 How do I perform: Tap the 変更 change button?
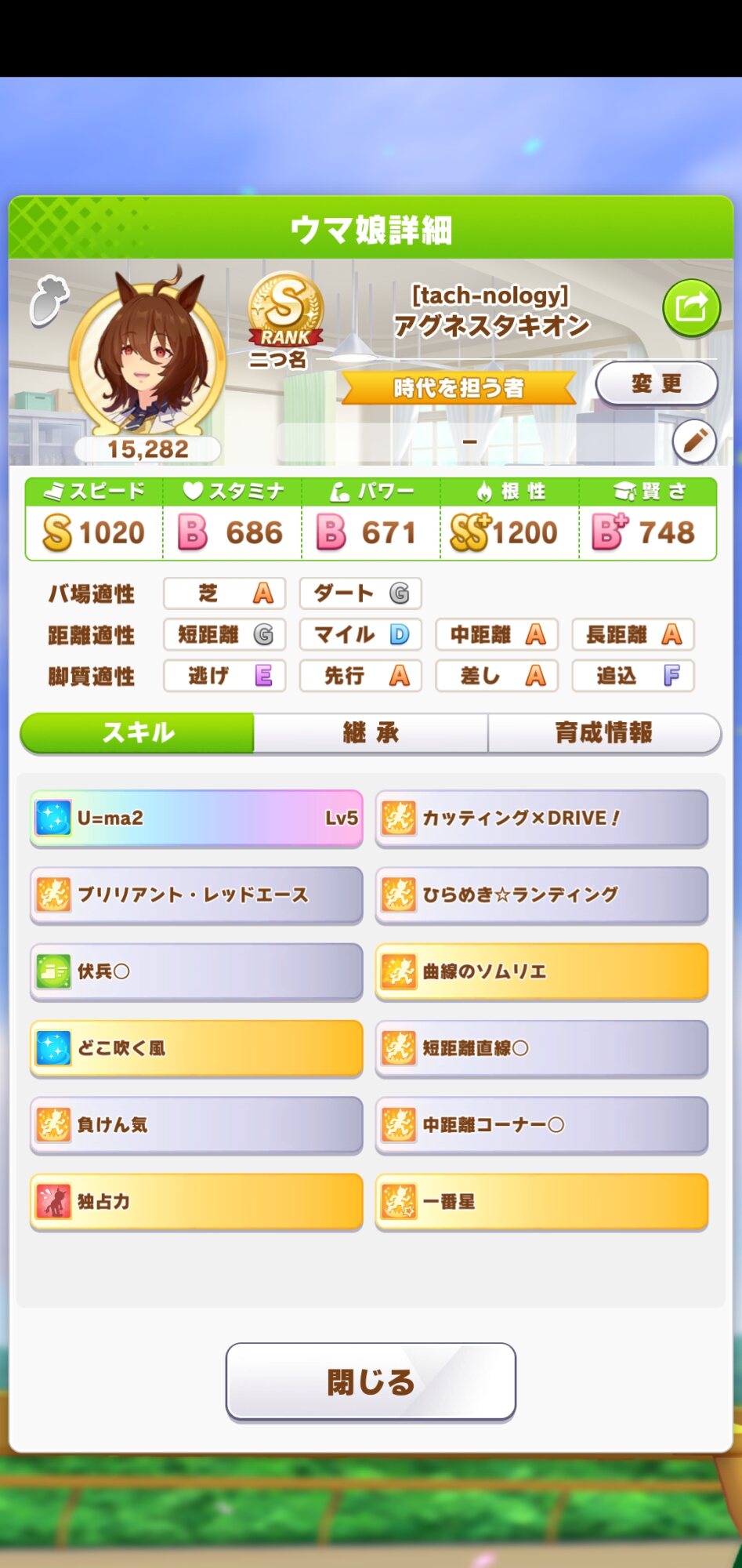click(x=657, y=384)
